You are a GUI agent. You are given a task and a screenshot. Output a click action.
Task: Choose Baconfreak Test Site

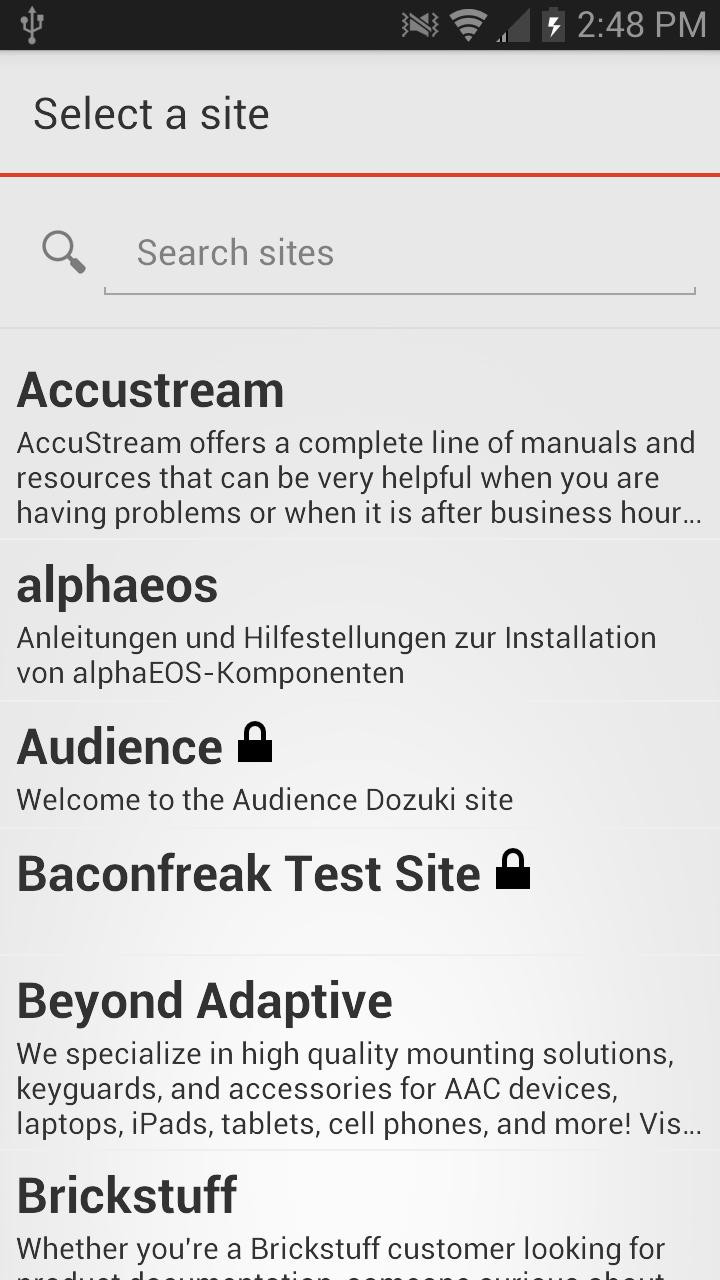pyautogui.click(x=360, y=890)
